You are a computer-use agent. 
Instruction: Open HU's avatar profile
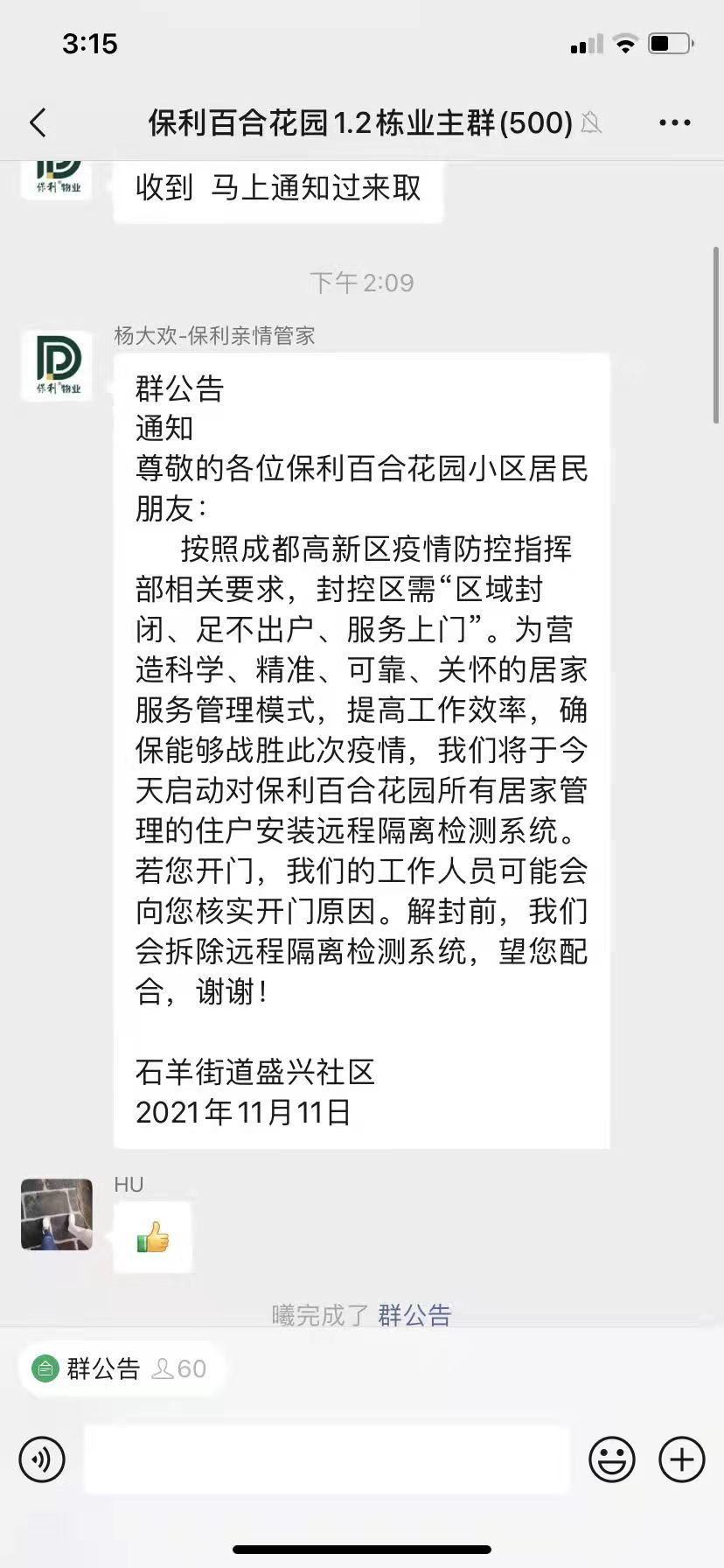(57, 1214)
